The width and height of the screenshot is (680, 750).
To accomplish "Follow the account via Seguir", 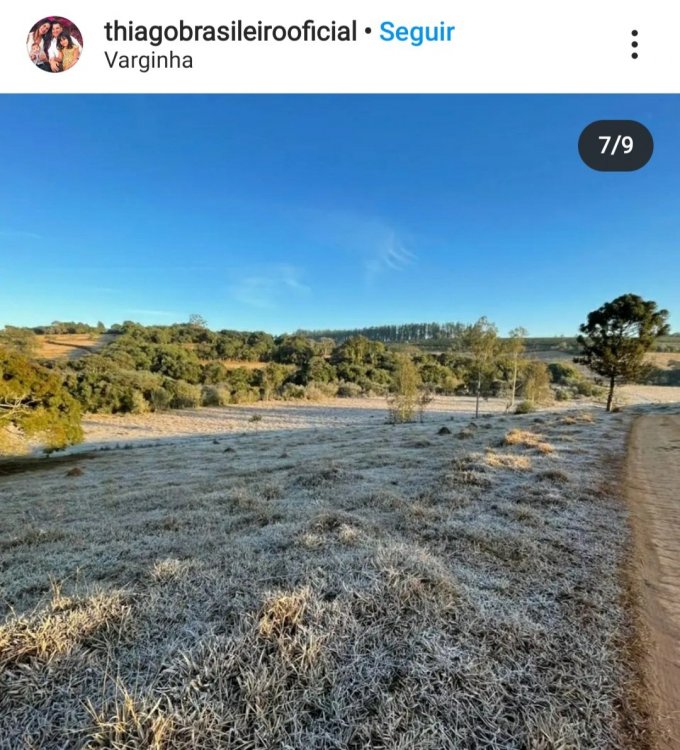I will coord(417,32).
